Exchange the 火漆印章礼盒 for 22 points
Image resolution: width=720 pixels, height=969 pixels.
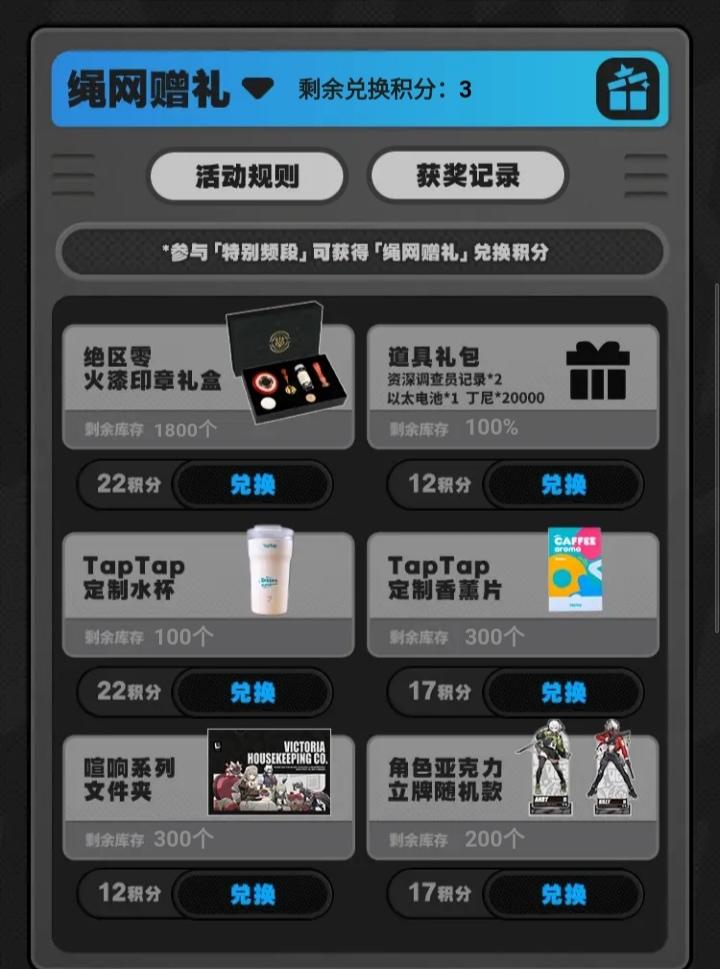(253, 485)
